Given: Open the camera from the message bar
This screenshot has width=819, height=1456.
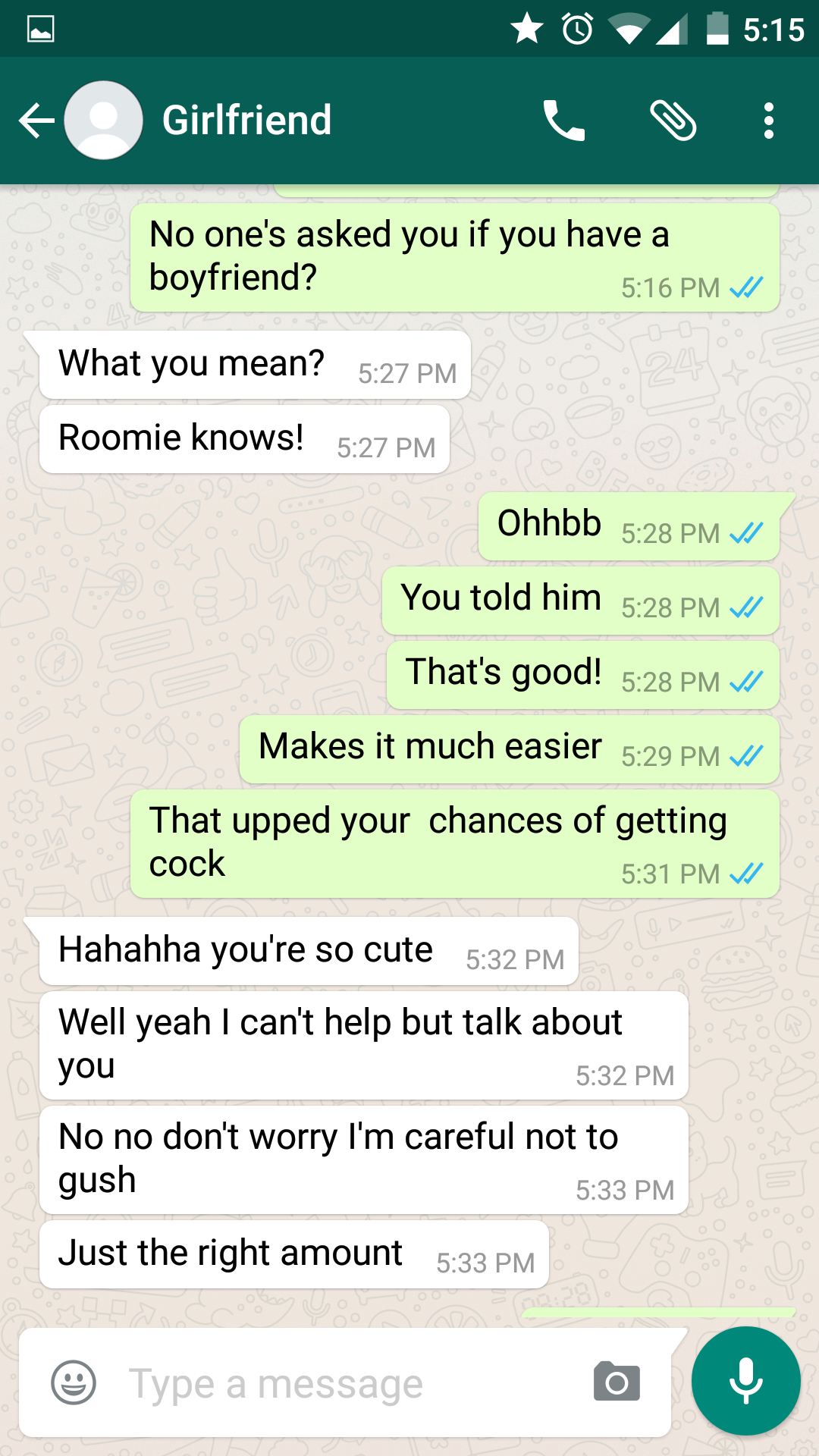Looking at the screenshot, I should tap(617, 1382).
